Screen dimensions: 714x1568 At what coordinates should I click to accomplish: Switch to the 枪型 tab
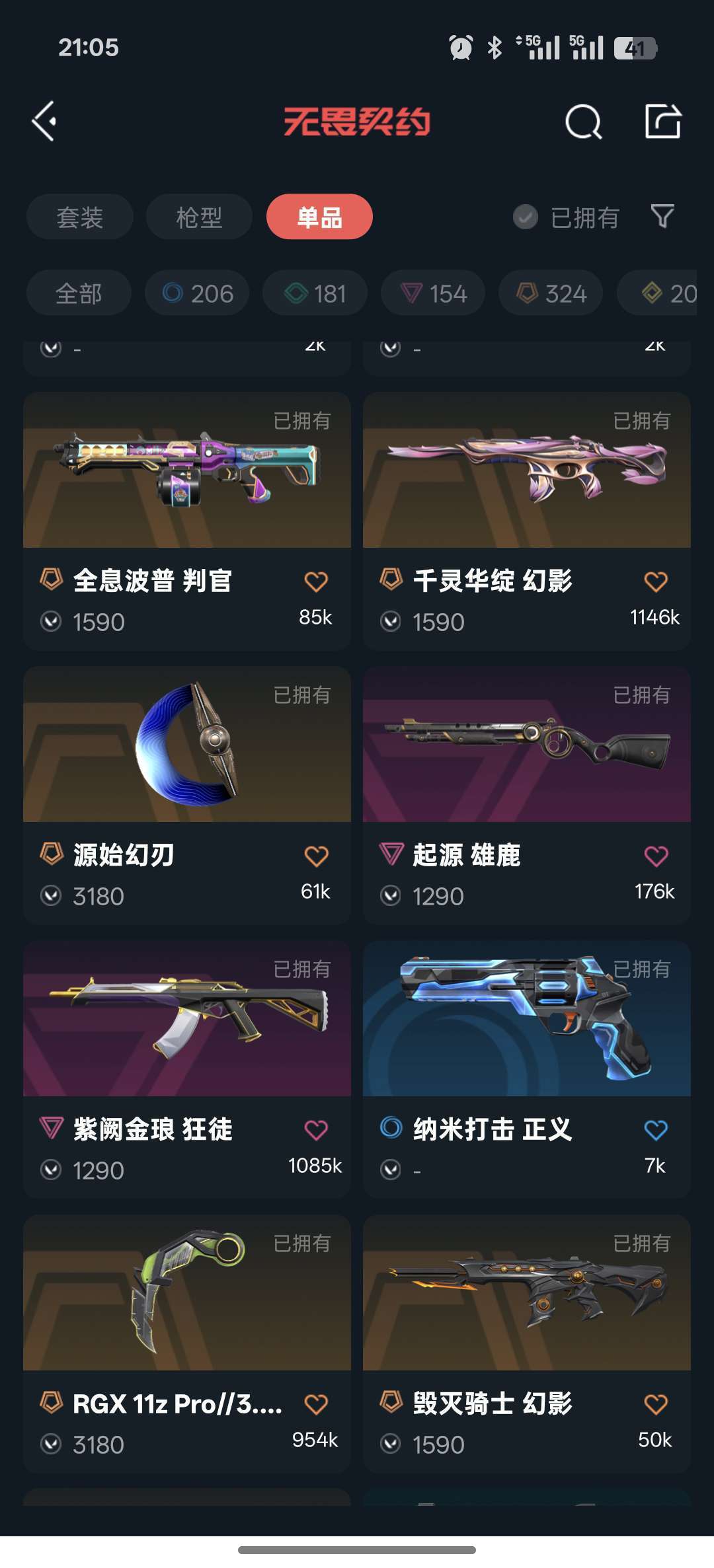(x=199, y=217)
